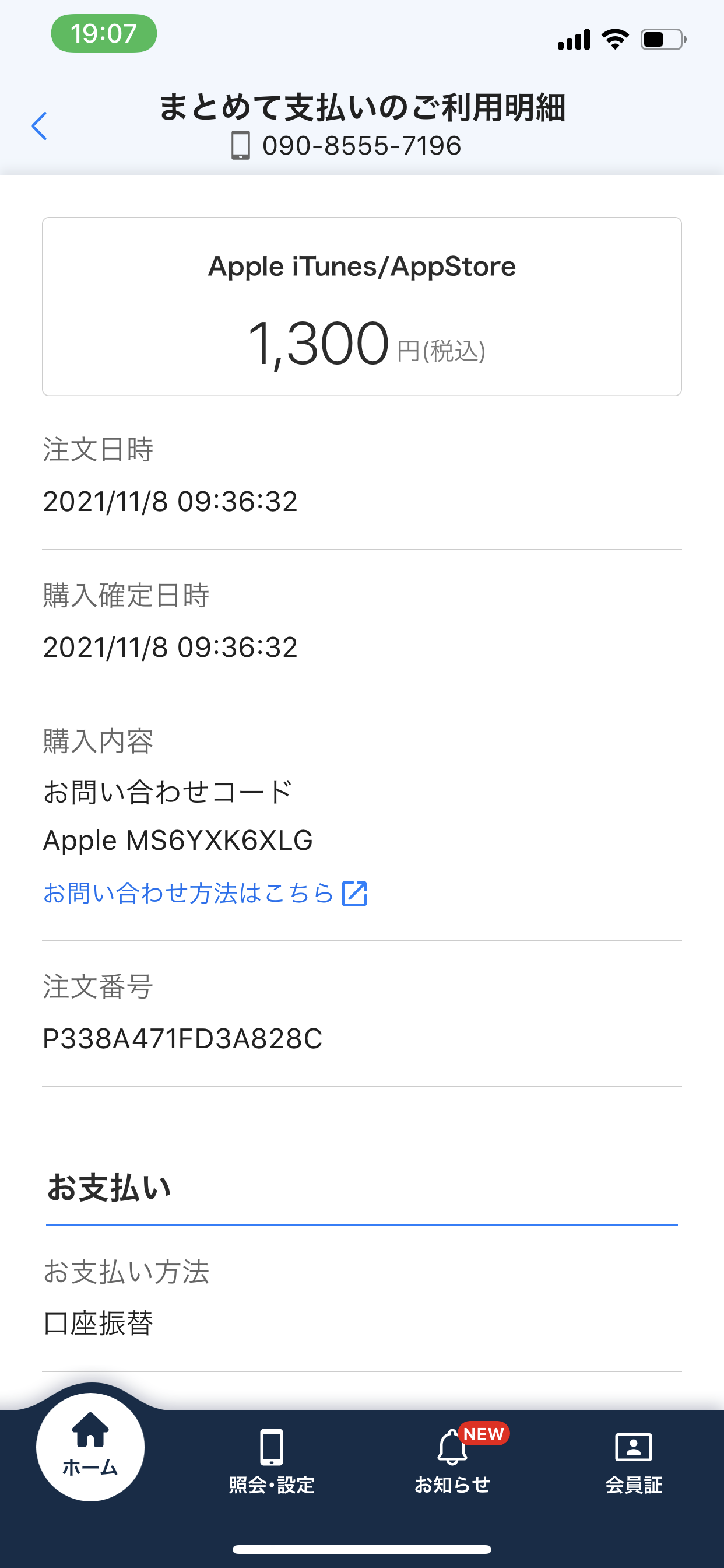724x1568 pixels.
Task: Switch to the ホーム tab
Action: pos(90,1447)
